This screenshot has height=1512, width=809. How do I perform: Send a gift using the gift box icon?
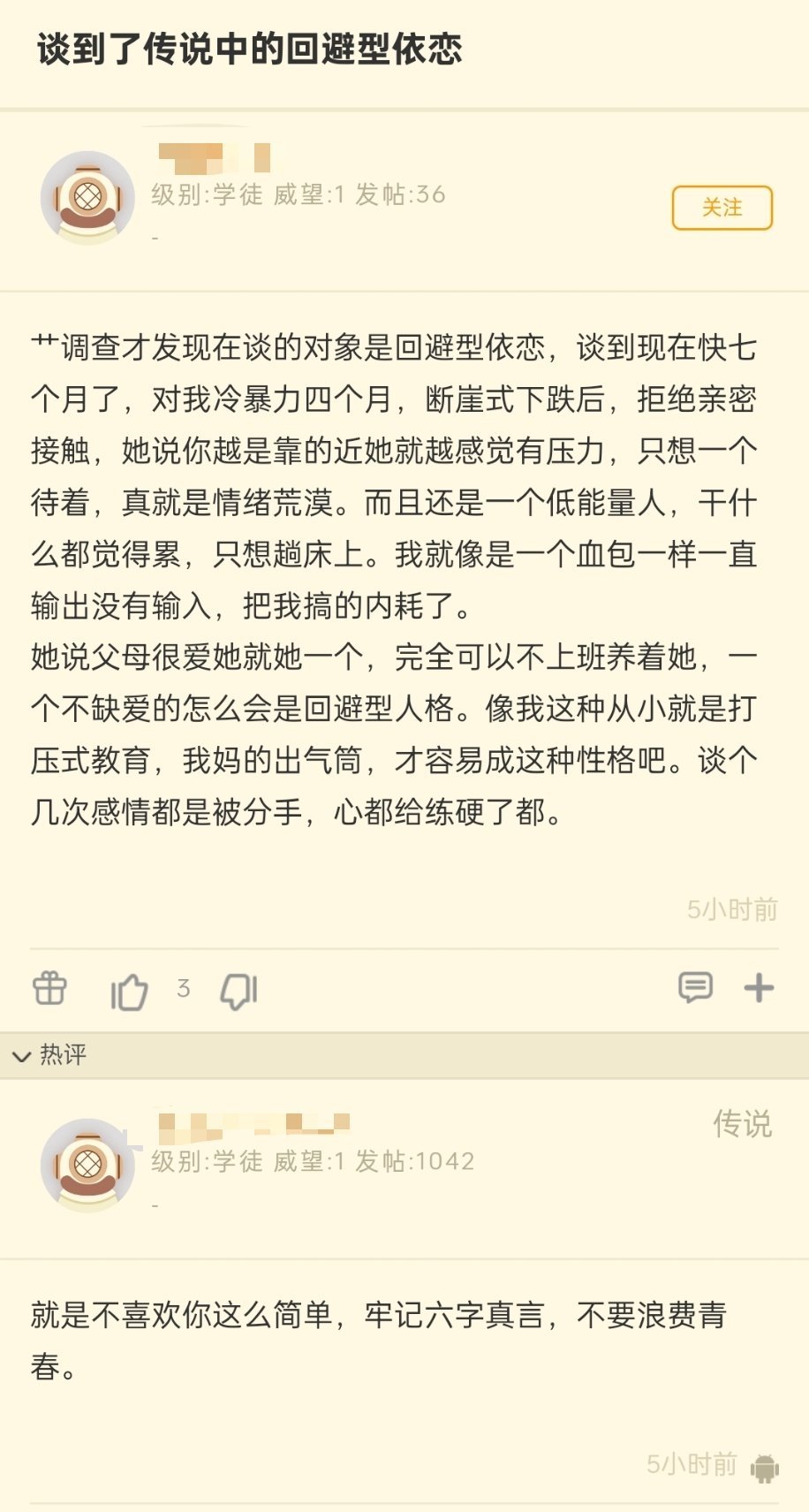coord(49,990)
